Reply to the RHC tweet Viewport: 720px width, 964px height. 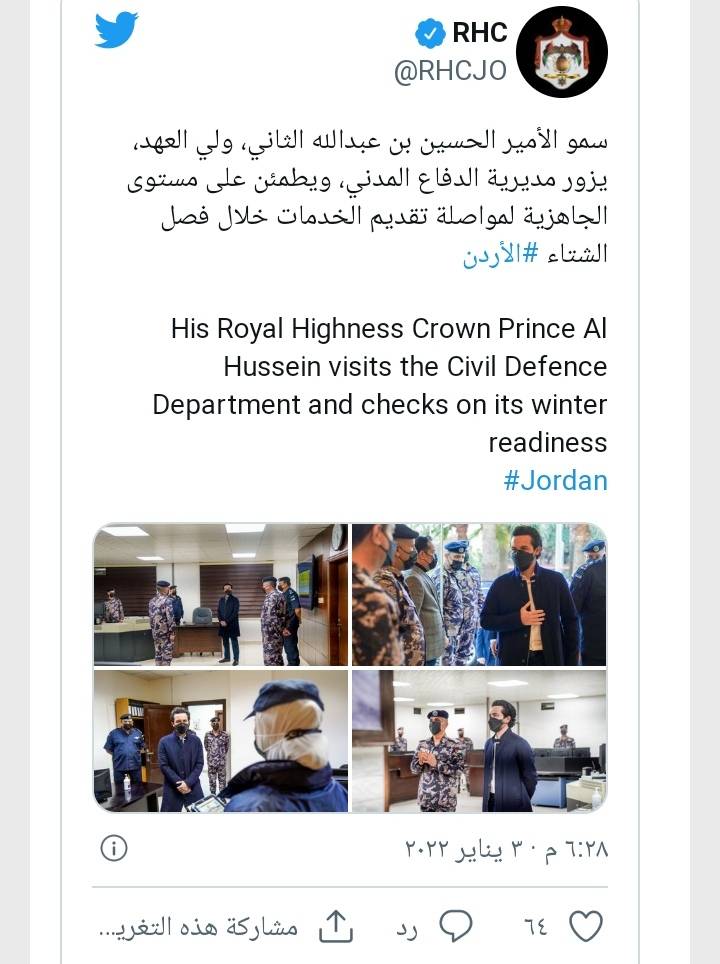(456, 927)
